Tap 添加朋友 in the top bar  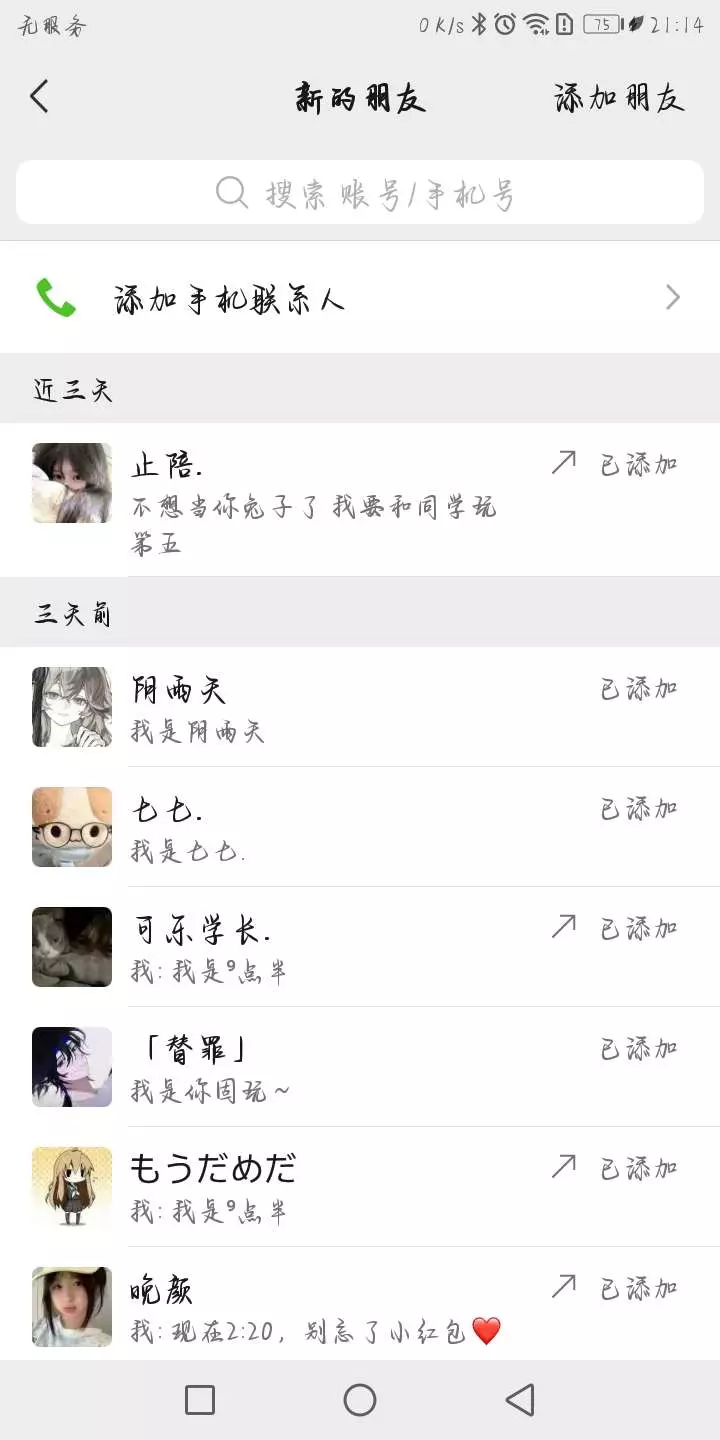tap(619, 97)
